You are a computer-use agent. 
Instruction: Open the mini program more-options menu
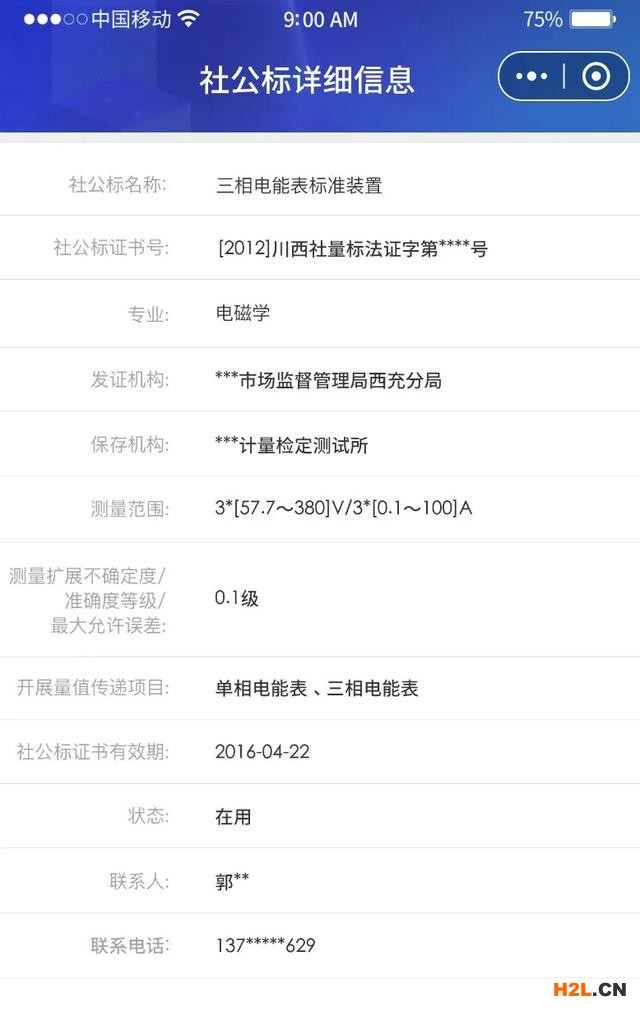[x=531, y=77]
